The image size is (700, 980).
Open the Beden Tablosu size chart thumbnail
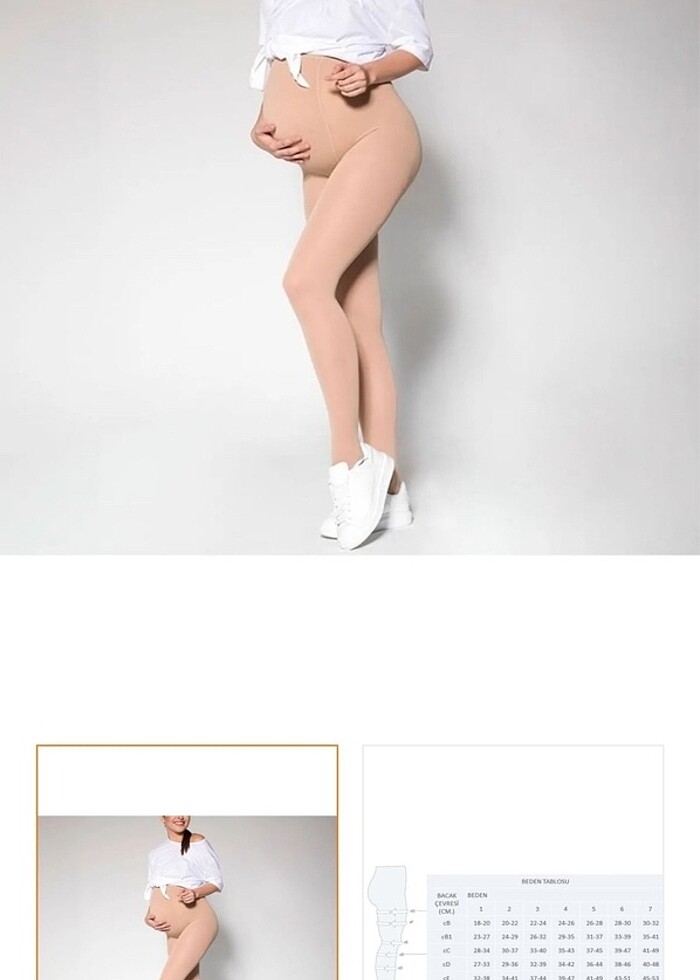click(x=513, y=862)
